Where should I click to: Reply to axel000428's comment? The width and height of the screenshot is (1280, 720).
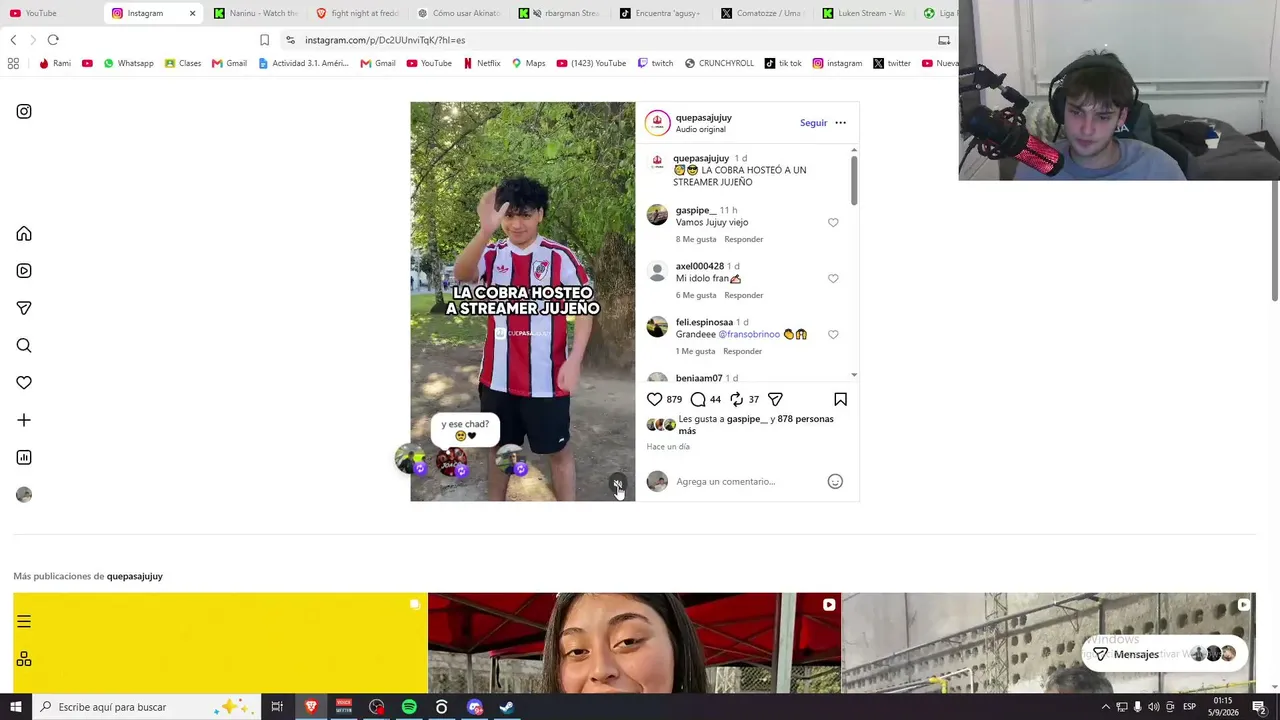[x=743, y=295]
